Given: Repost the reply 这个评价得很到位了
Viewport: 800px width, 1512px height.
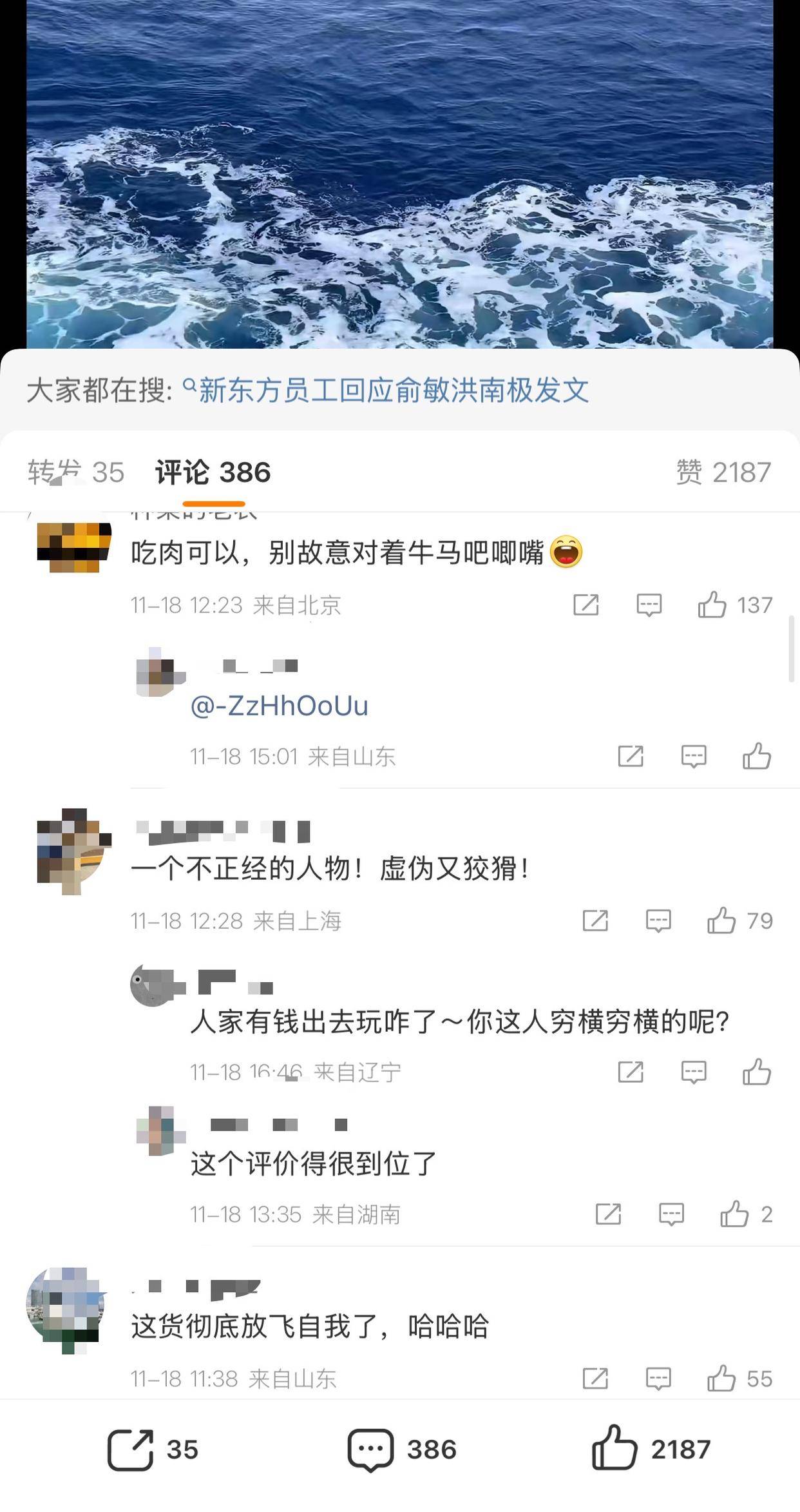Looking at the screenshot, I should point(608,1214).
